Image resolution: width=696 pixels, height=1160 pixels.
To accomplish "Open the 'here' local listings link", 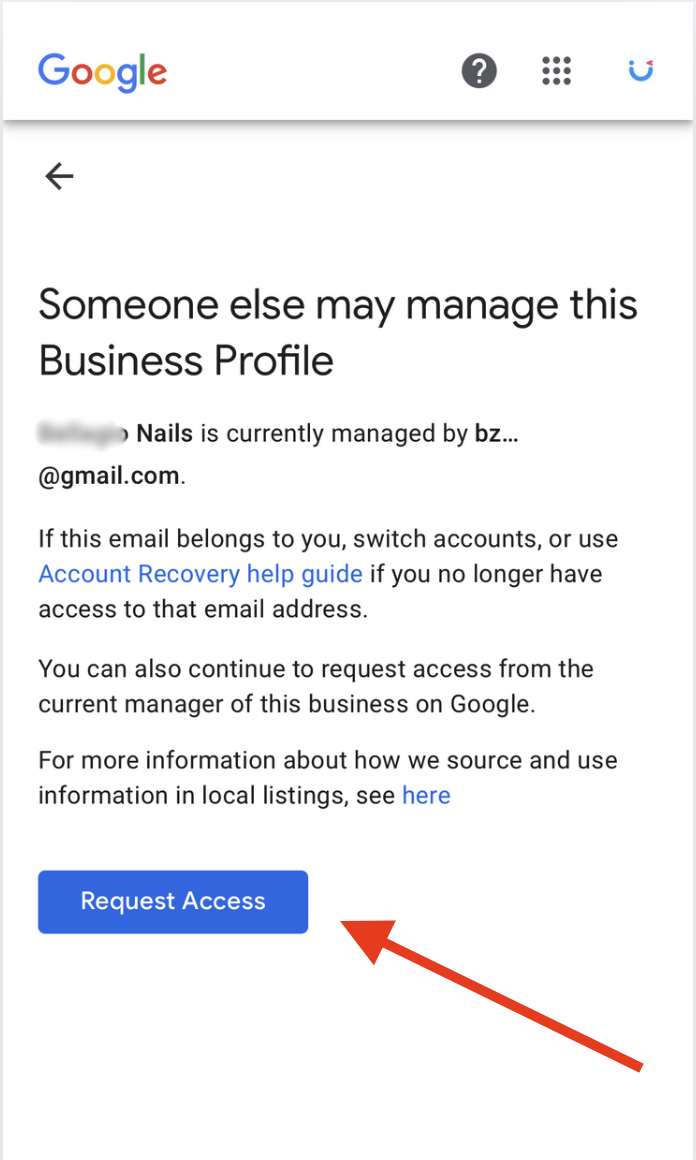I will click(426, 795).
